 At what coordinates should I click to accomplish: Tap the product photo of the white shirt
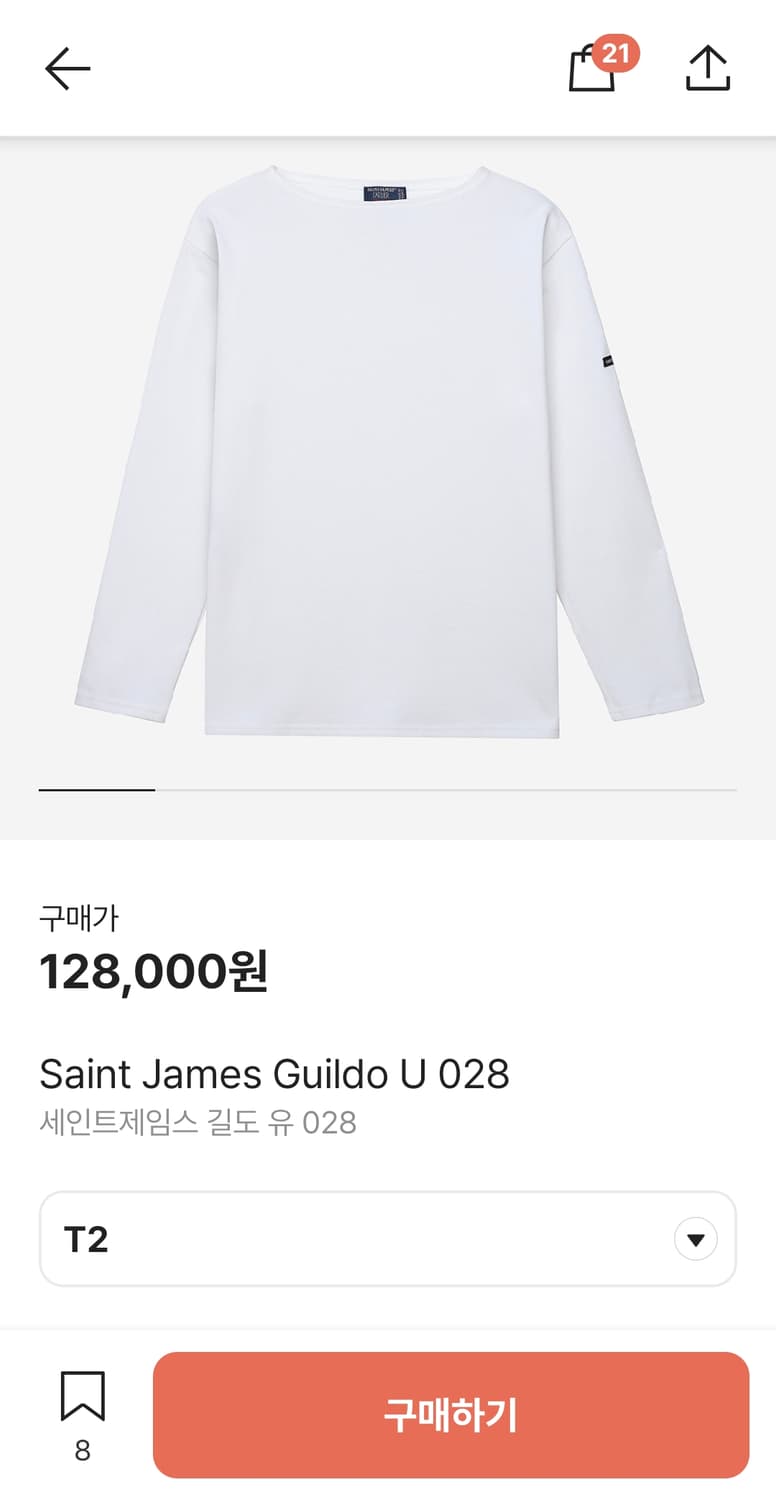[x=388, y=460]
